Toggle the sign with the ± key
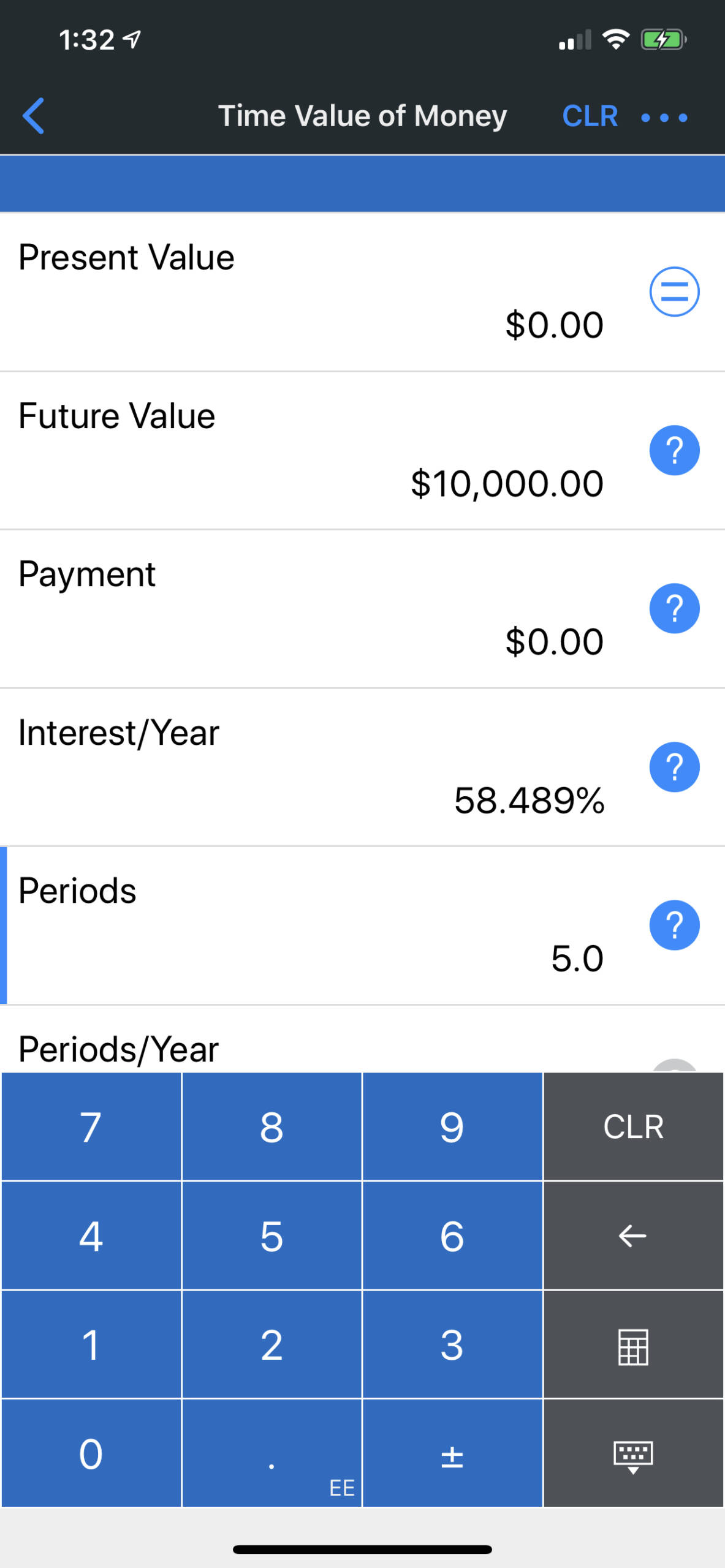 [x=452, y=1454]
